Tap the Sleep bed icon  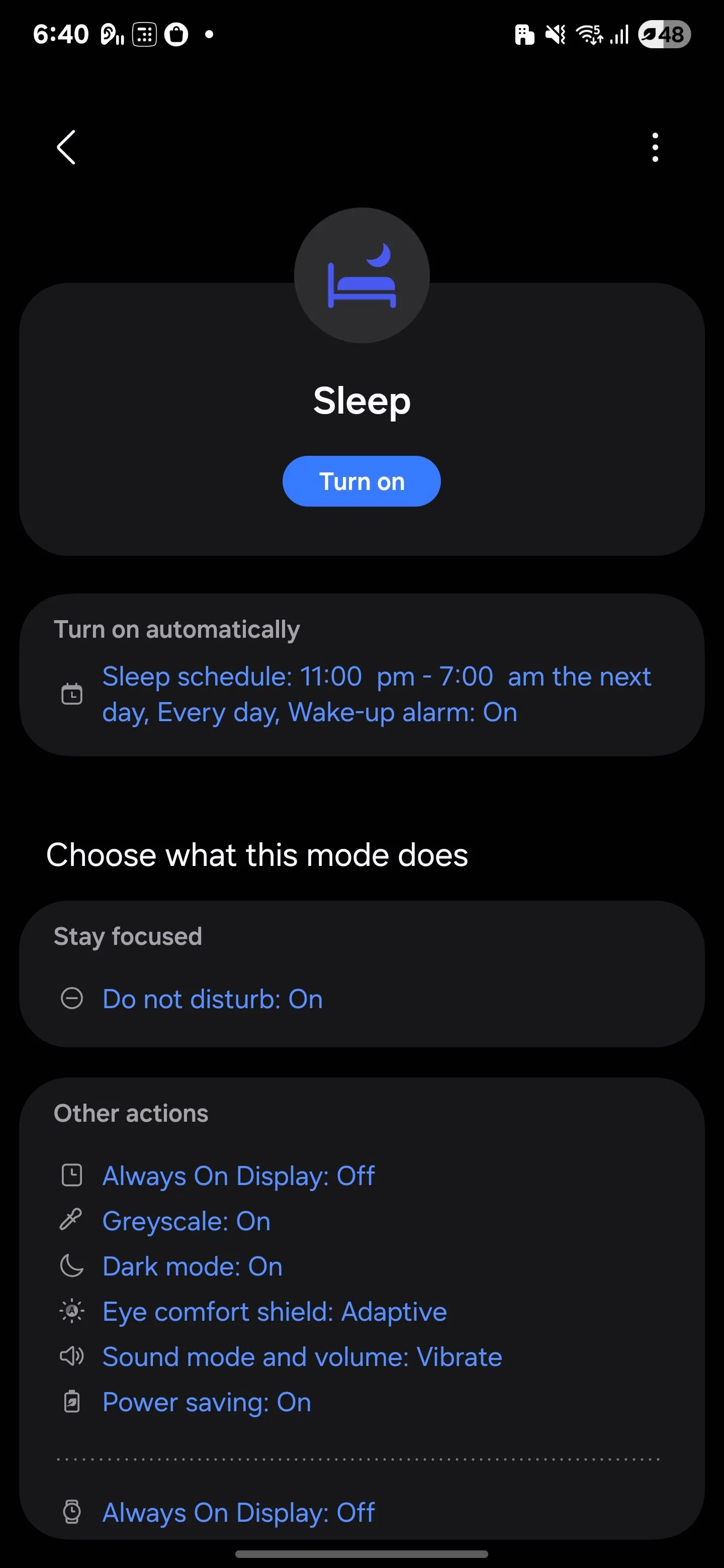[x=361, y=276]
